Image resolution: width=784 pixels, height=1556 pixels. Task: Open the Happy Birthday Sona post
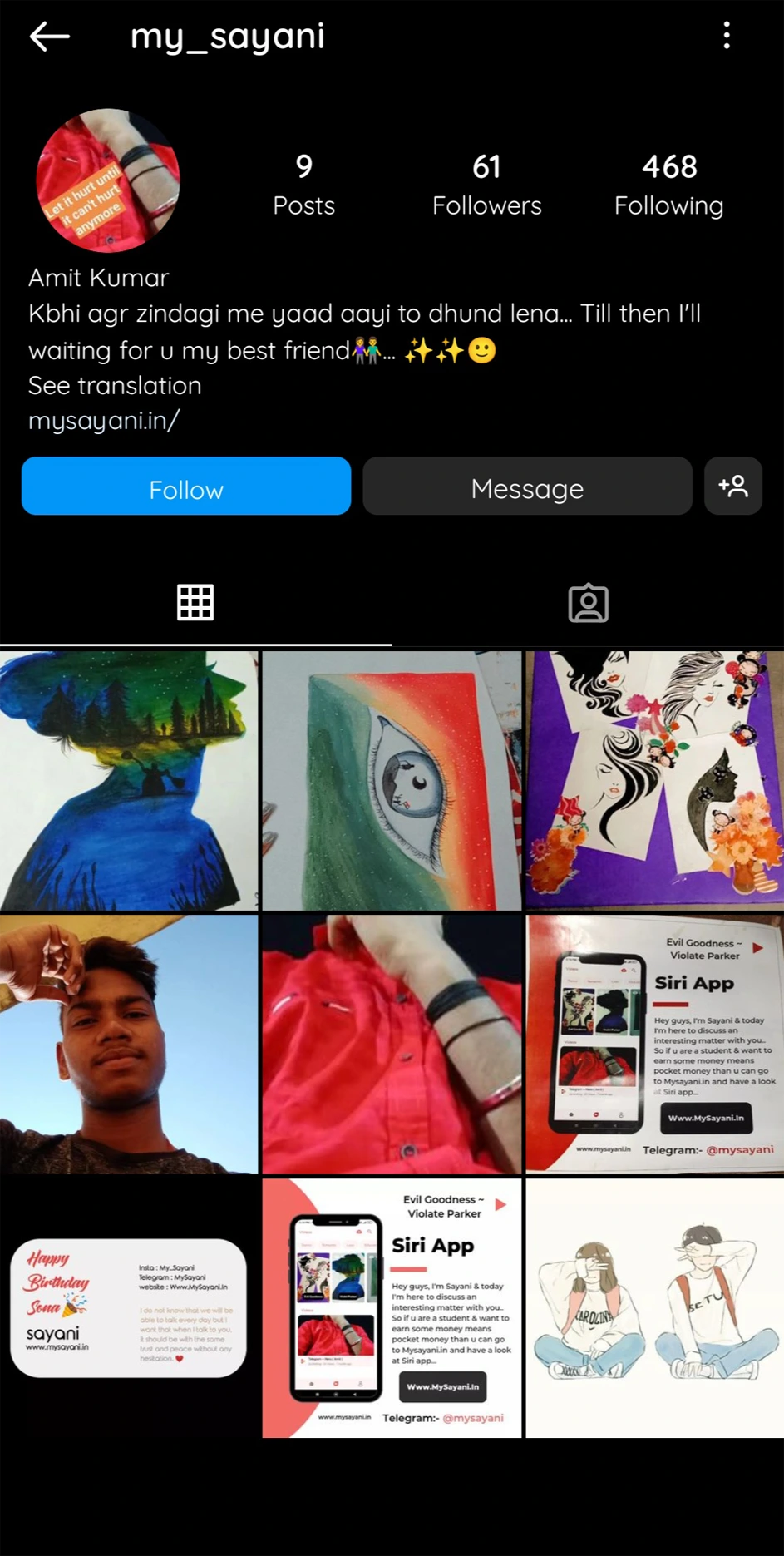click(129, 1307)
